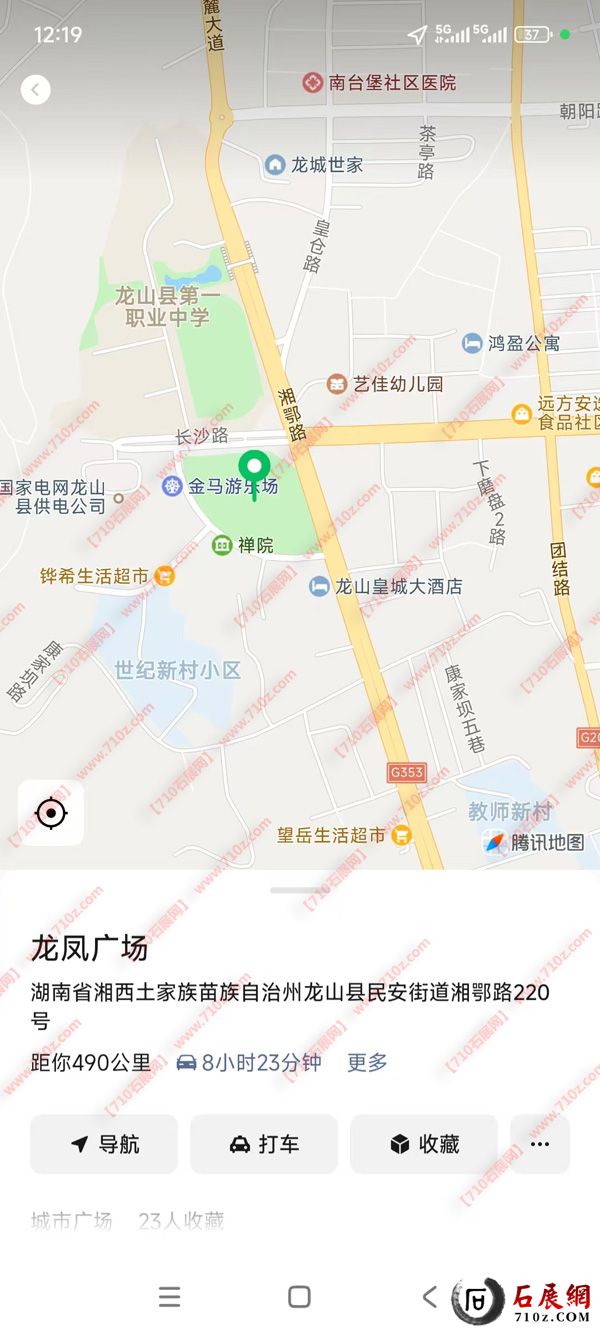Image resolution: width=600 pixels, height=1333 pixels.
Task: Select 金马游乐场 on the map
Action: 220,487
